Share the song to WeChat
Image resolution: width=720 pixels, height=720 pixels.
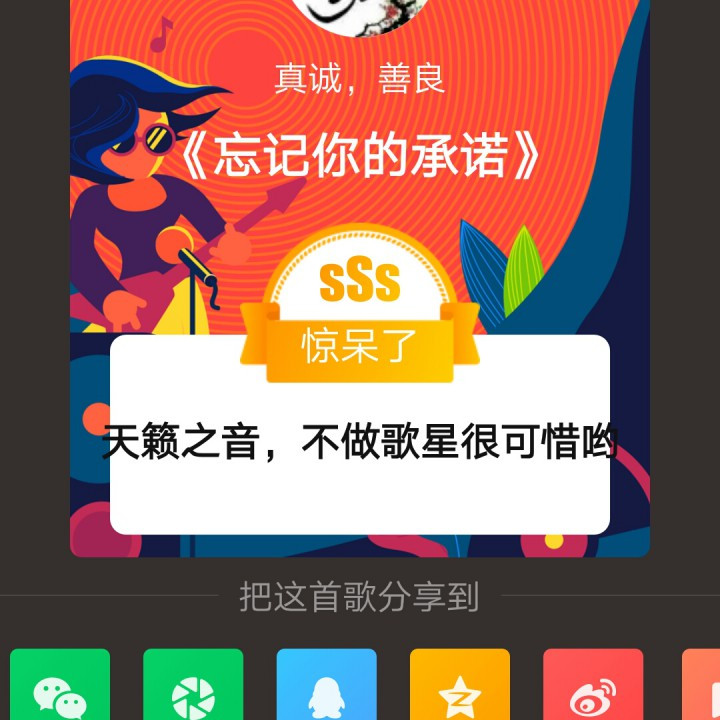[60, 688]
